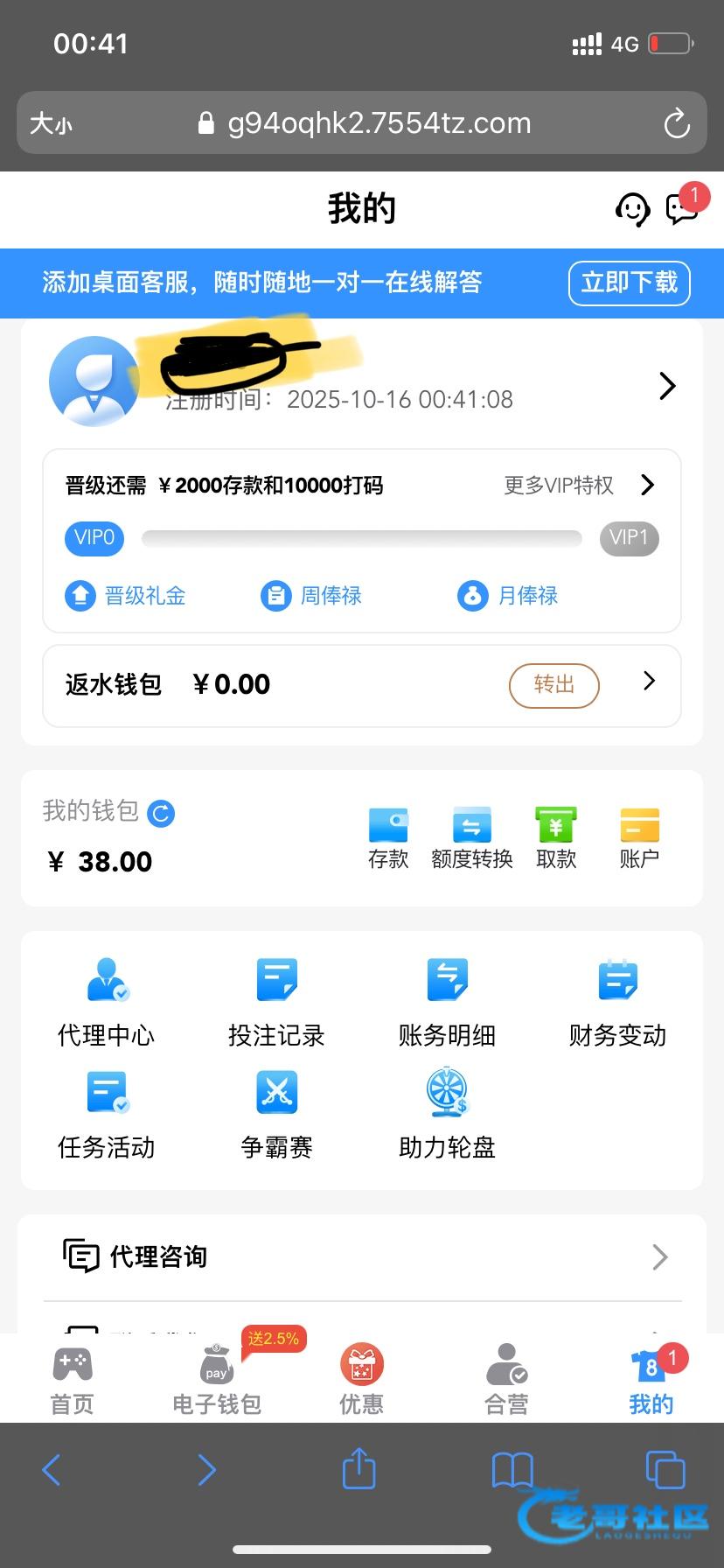View 投注记录
The height and width of the screenshot is (1568, 724).
pos(276,1002)
